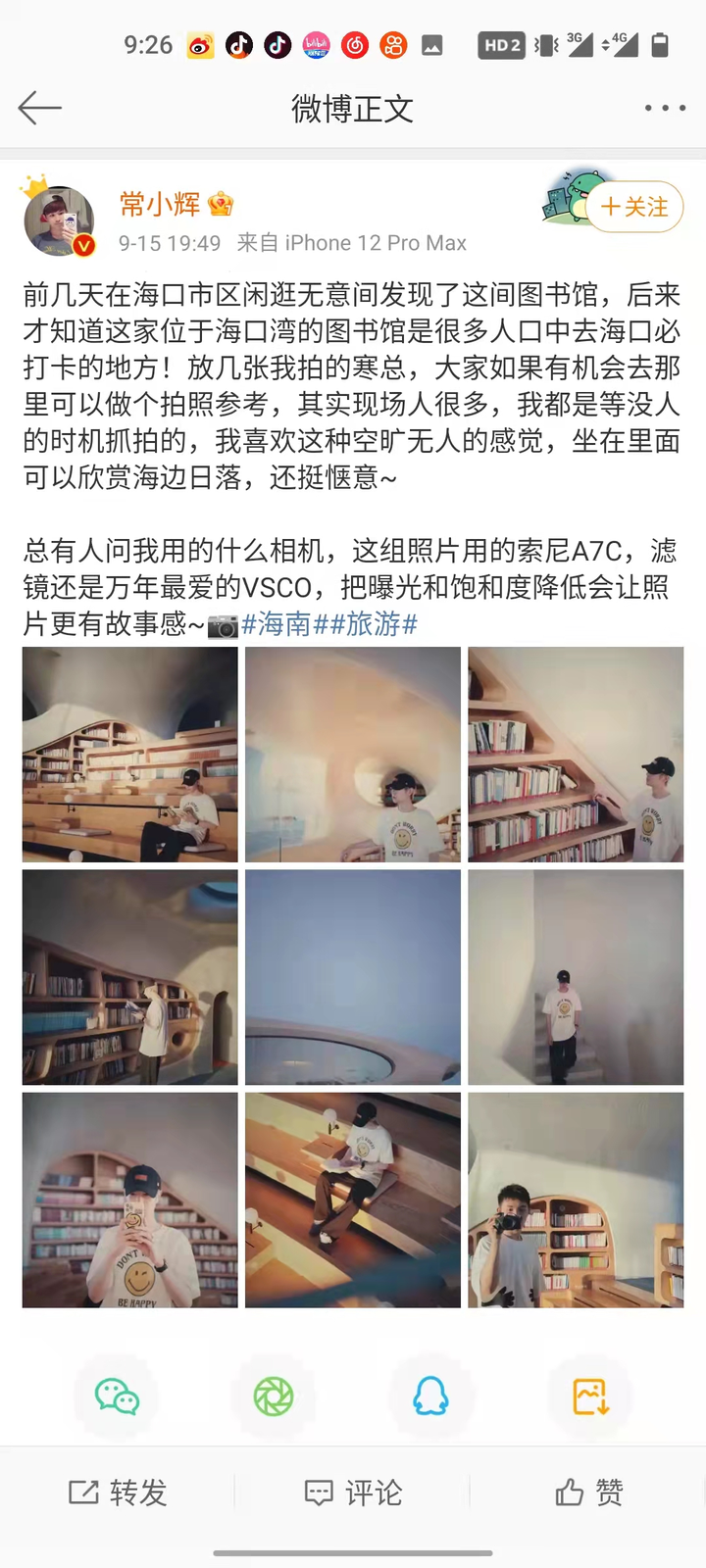This screenshot has height=1568, width=706.
Task: Open comments with 评论
Action: (353, 1493)
